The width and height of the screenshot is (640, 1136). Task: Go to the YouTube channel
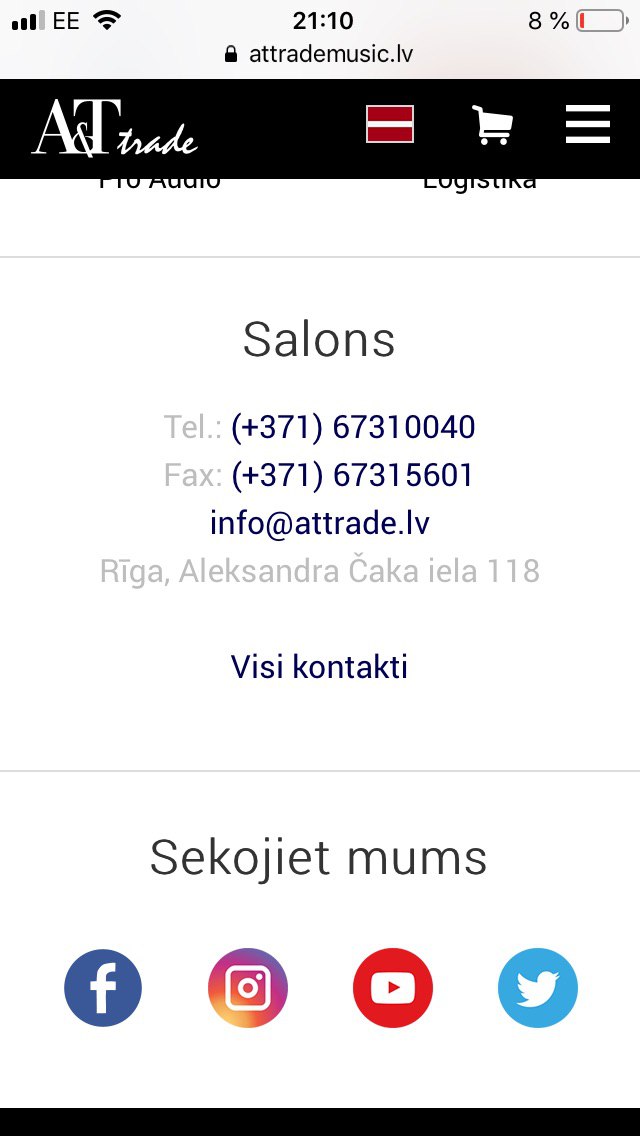tap(393, 987)
